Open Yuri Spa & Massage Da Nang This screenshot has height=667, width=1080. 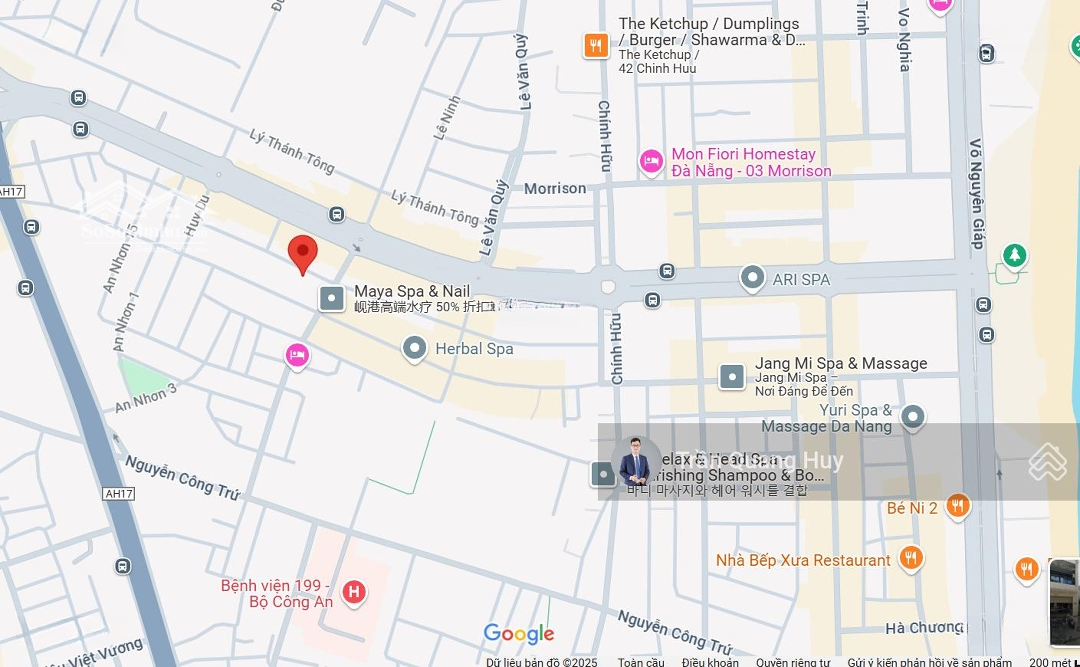pyautogui.click(x=911, y=417)
